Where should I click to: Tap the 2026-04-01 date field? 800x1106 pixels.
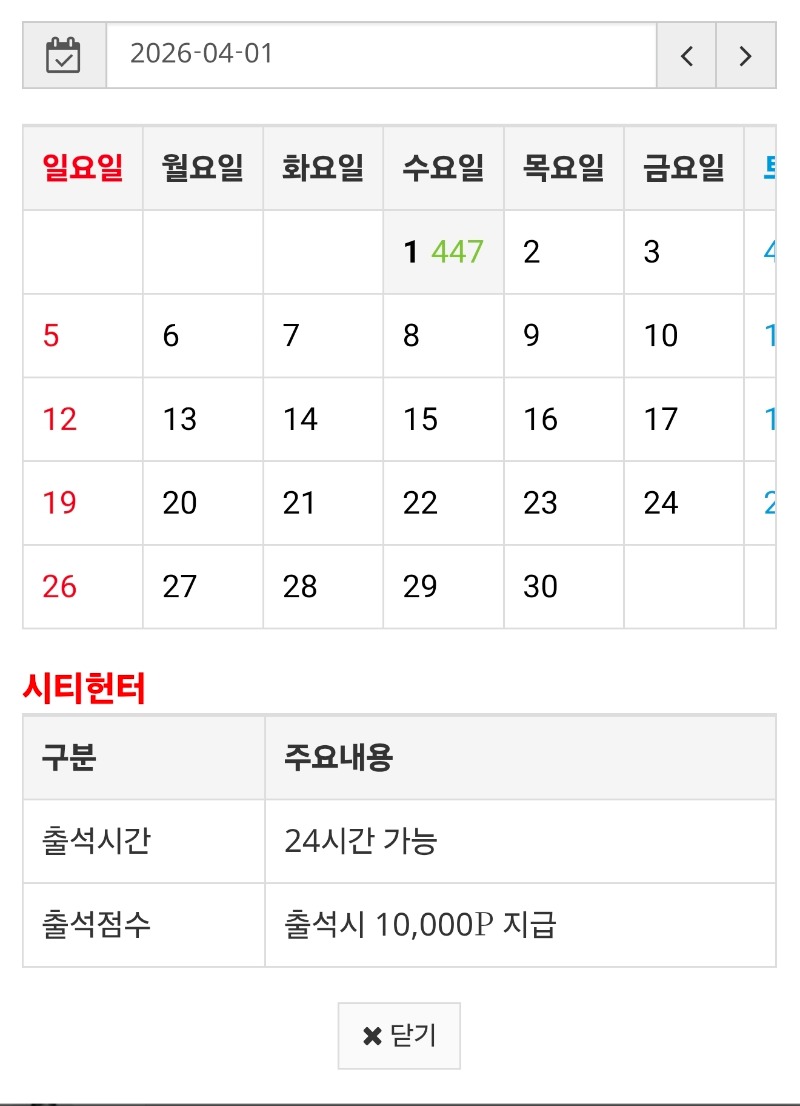(x=380, y=55)
